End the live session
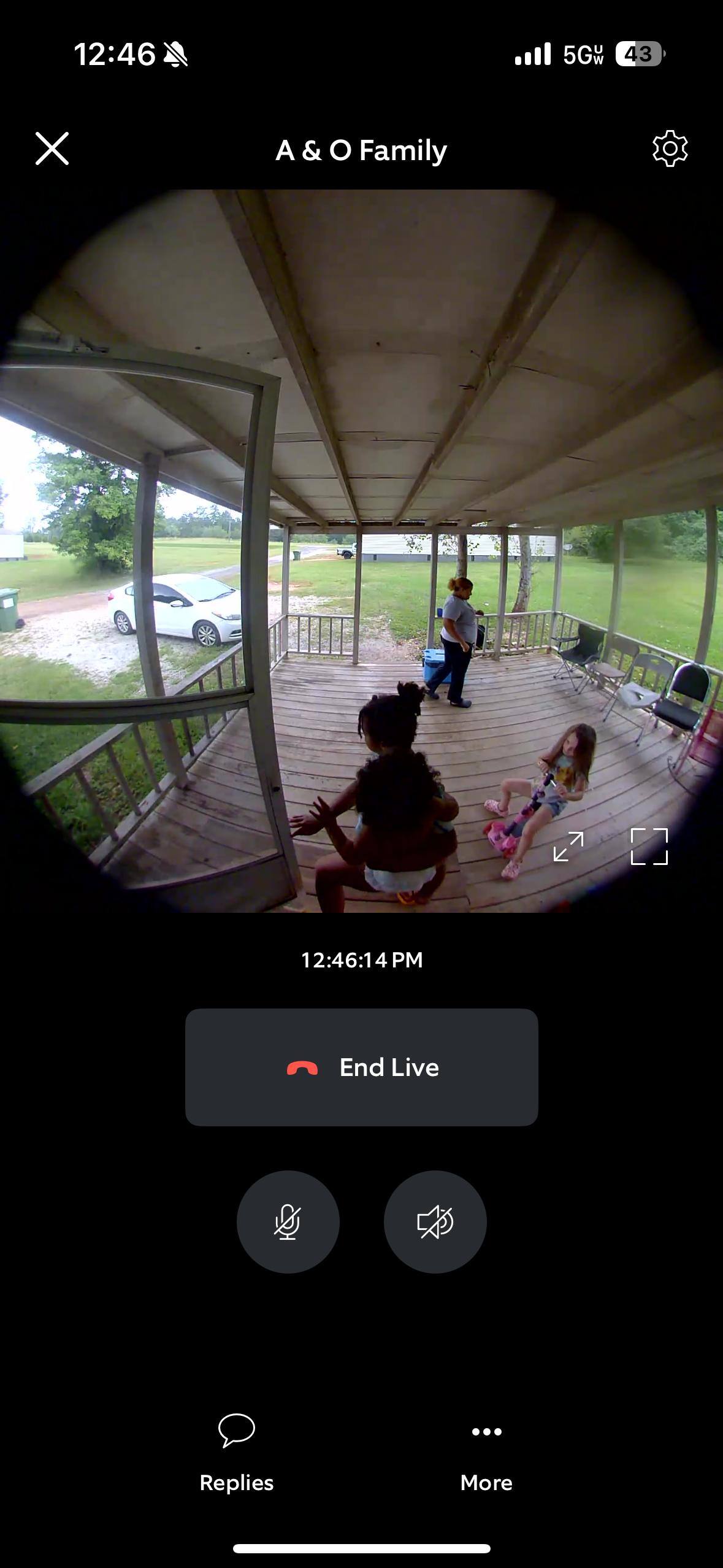The height and width of the screenshot is (1568, 723). tap(361, 1067)
